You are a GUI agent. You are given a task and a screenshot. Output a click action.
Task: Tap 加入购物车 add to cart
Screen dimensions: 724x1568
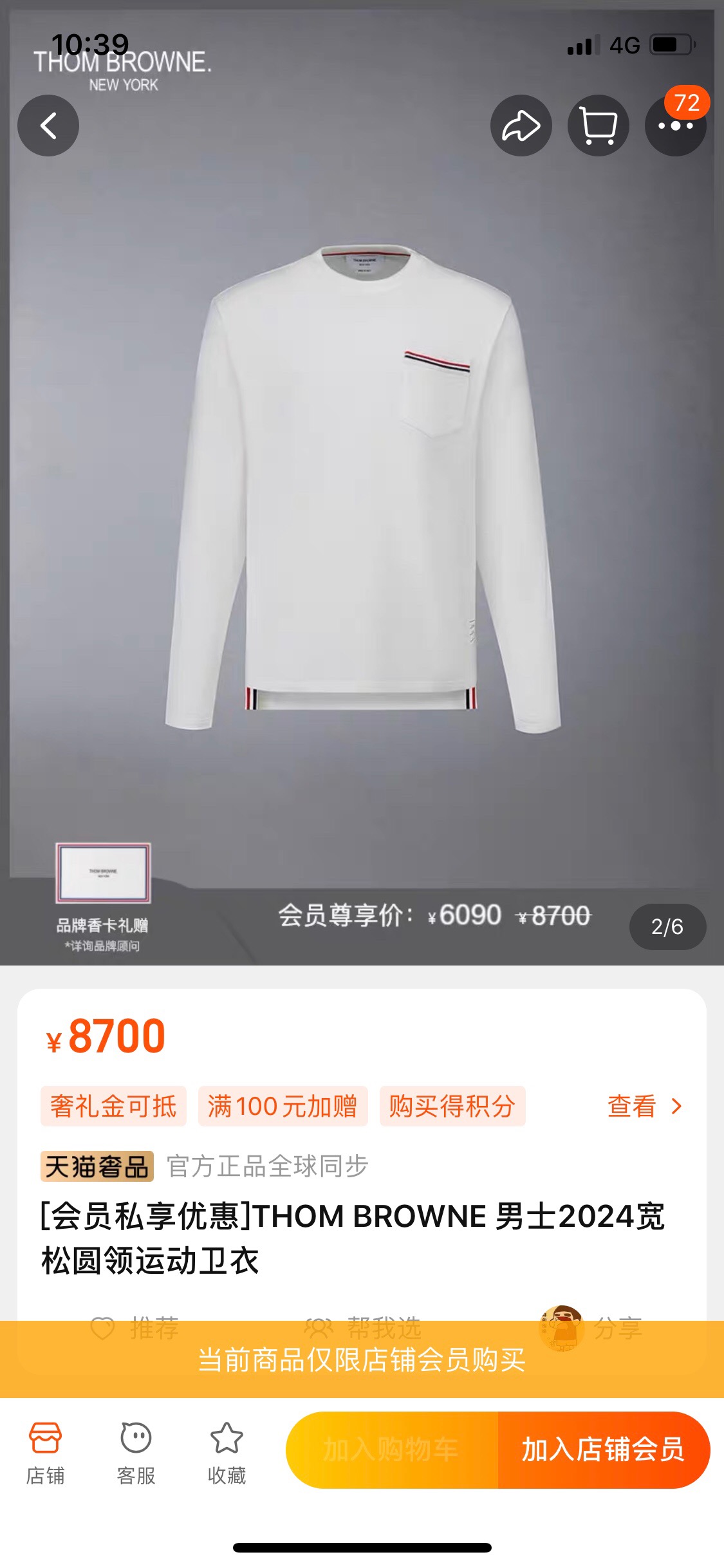click(391, 1450)
